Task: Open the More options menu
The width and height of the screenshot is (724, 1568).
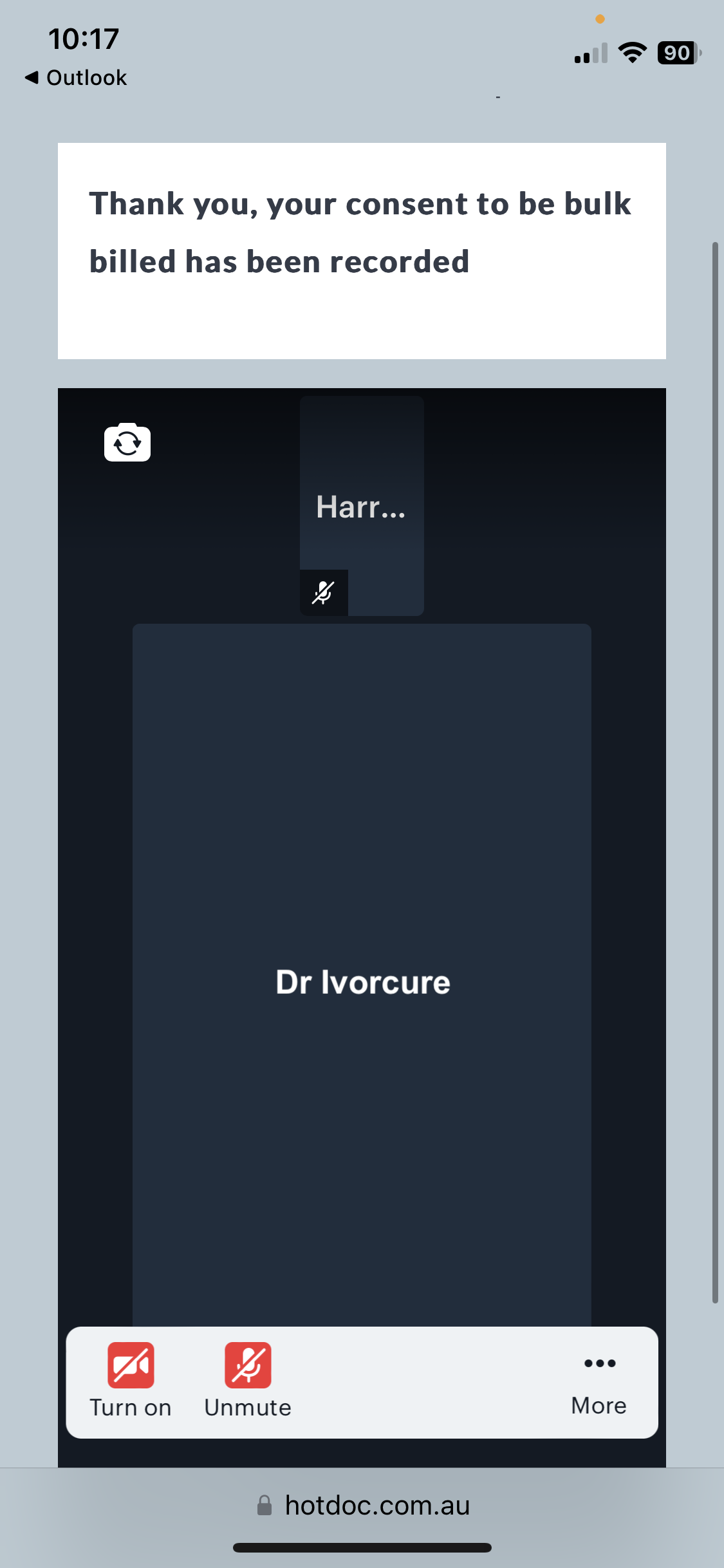Action: click(x=599, y=1381)
